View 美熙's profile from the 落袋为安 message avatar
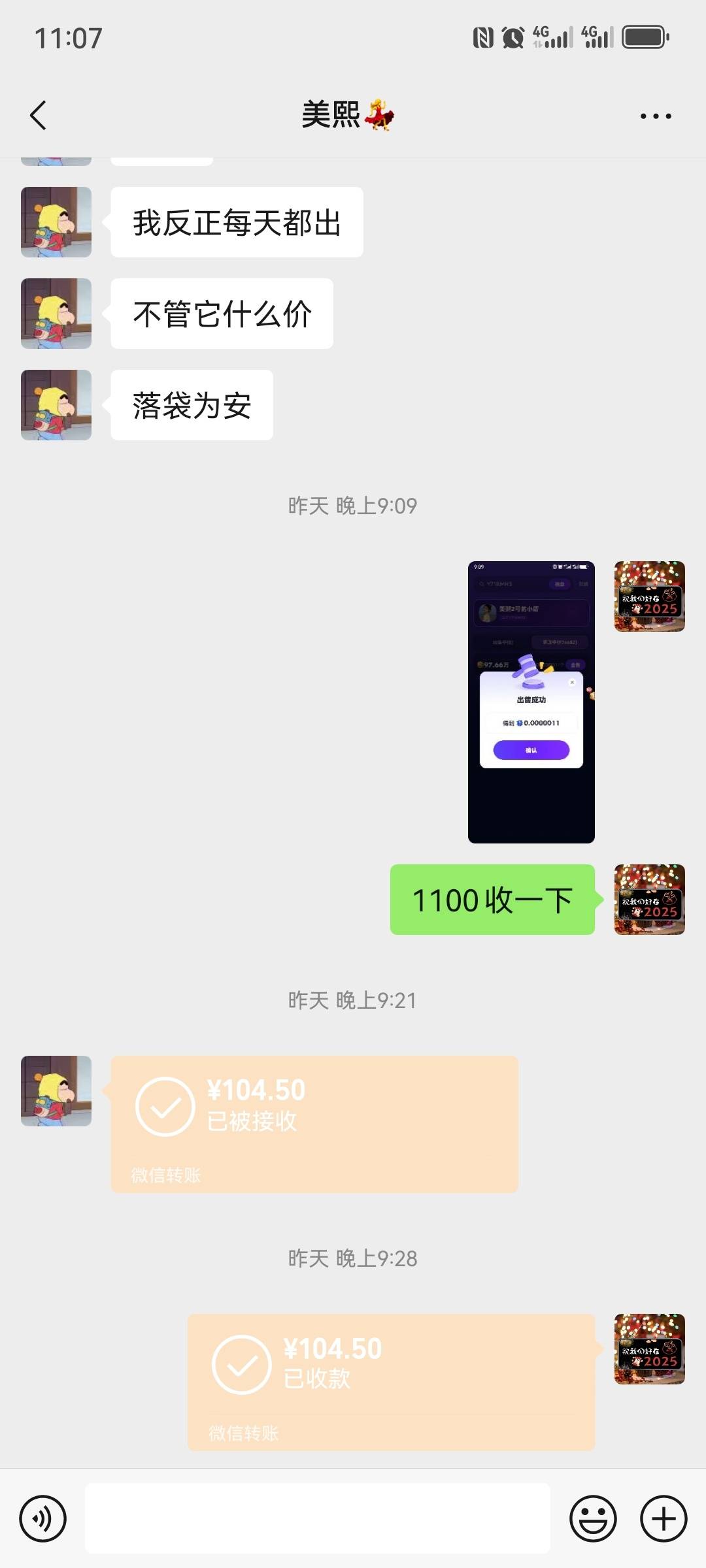Viewport: 706px width, 1568px height. [56, 405]
